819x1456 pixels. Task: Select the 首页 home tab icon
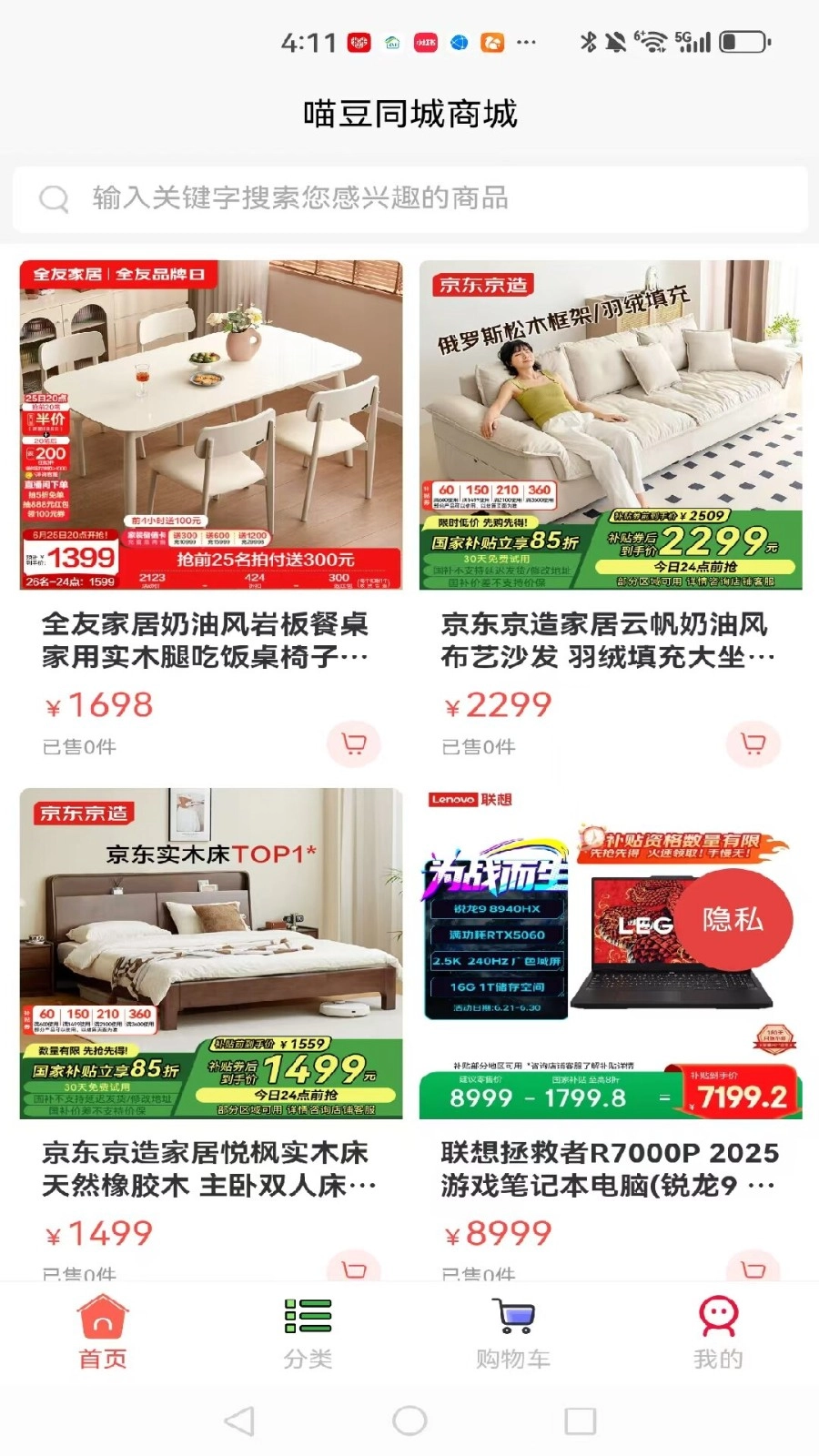click(x=100, y=1328)
